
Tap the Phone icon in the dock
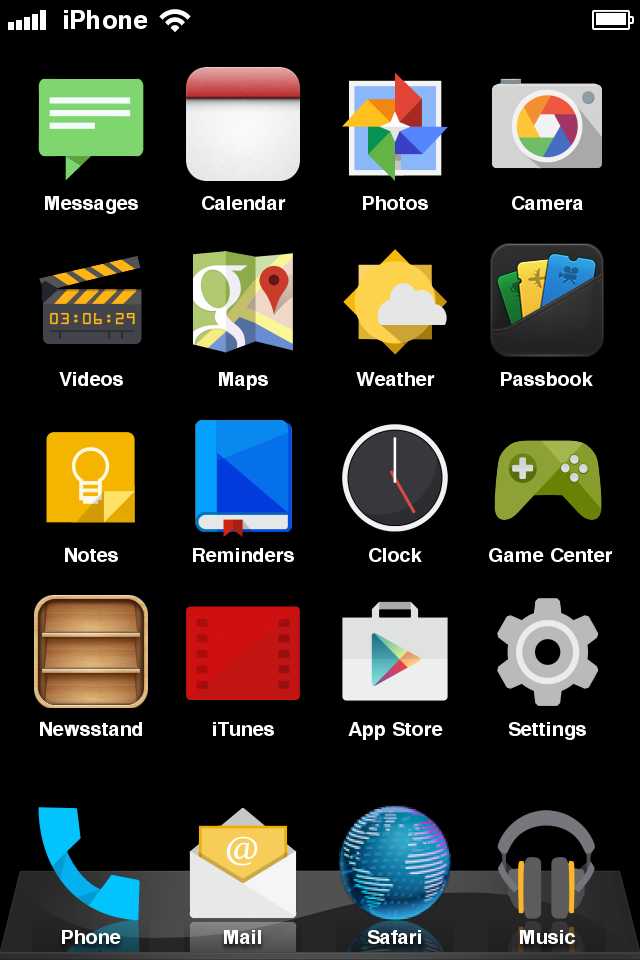tap(91, 865)
